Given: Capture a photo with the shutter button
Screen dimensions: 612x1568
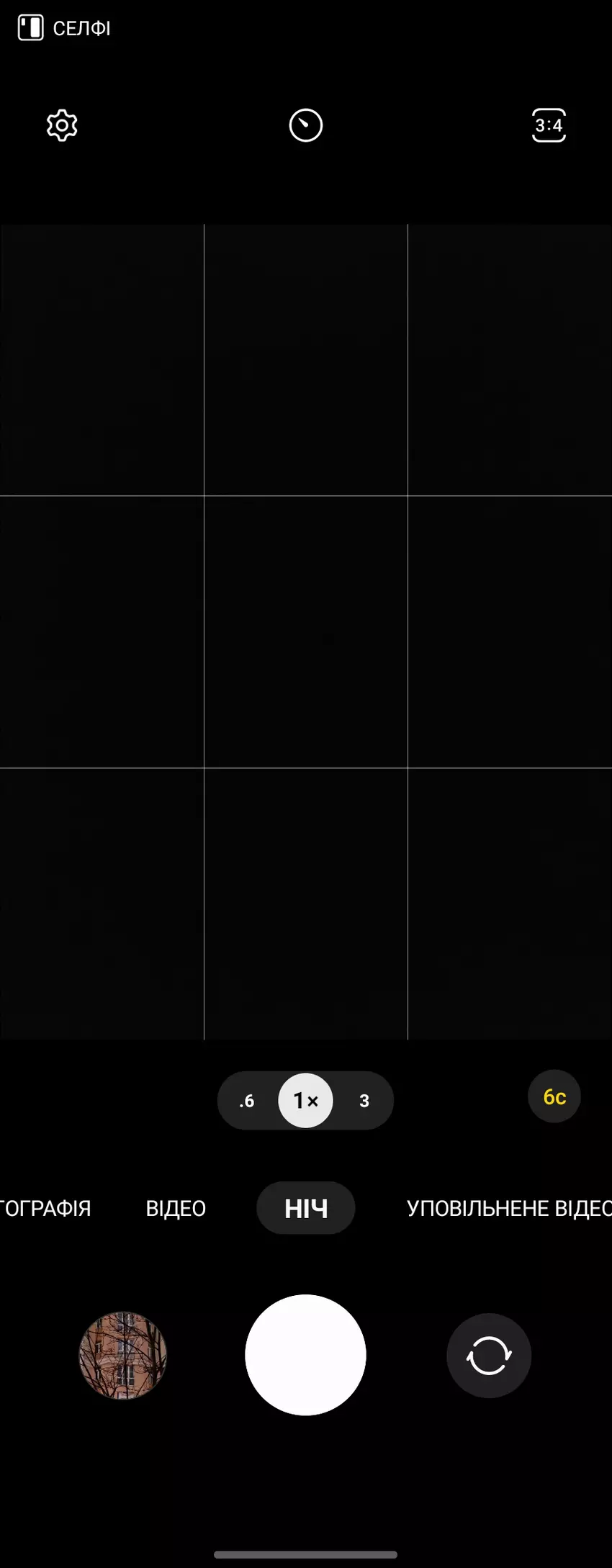Looking at the screenshot, I should pos(305,1355).
